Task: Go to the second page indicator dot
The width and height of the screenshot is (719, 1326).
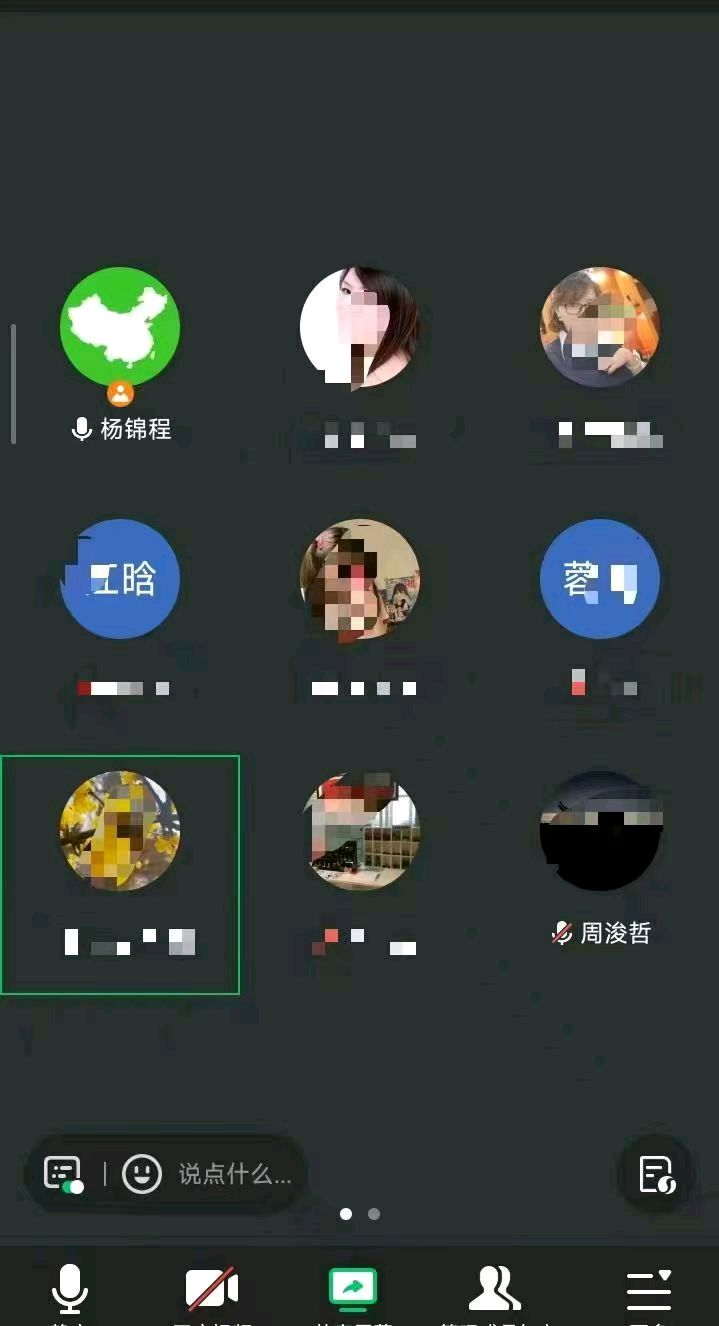Action: tap(374, 1214)
